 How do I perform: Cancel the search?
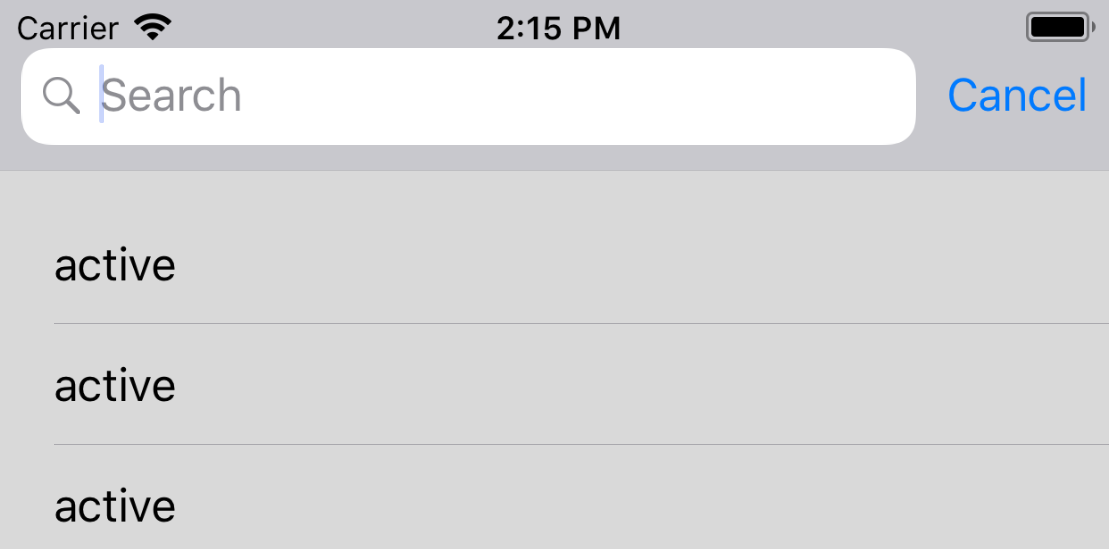1016,96
